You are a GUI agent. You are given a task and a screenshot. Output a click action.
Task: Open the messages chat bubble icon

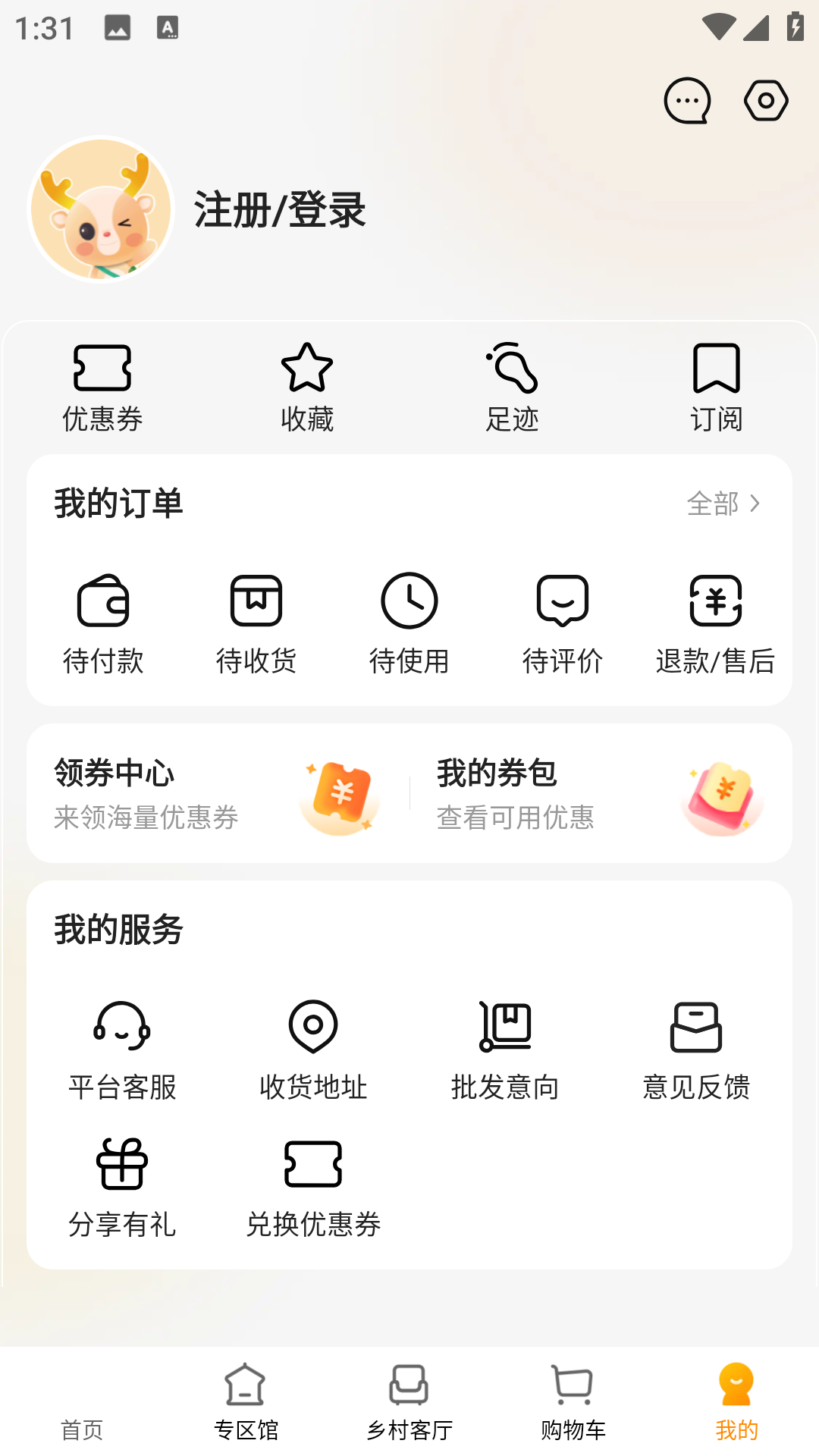click(687, 101)
